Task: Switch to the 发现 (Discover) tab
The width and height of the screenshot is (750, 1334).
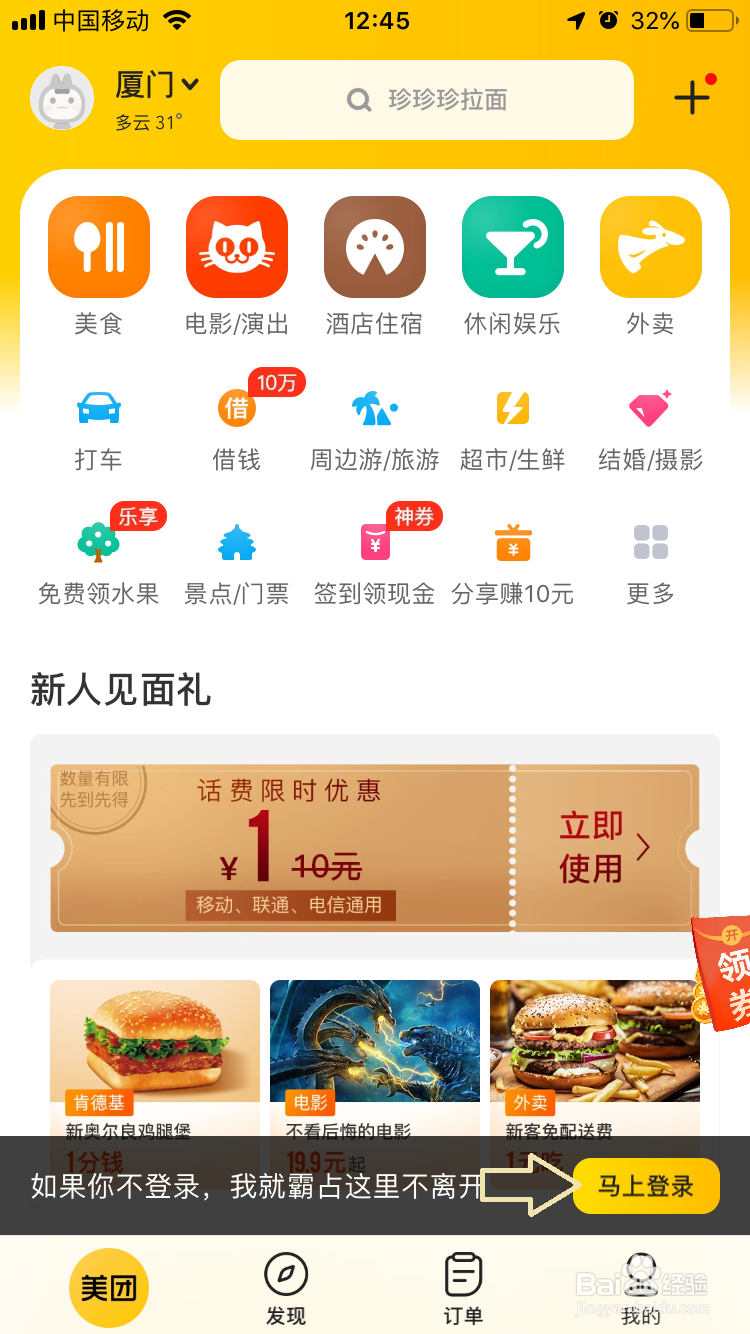Action: tap(285, 1285)
